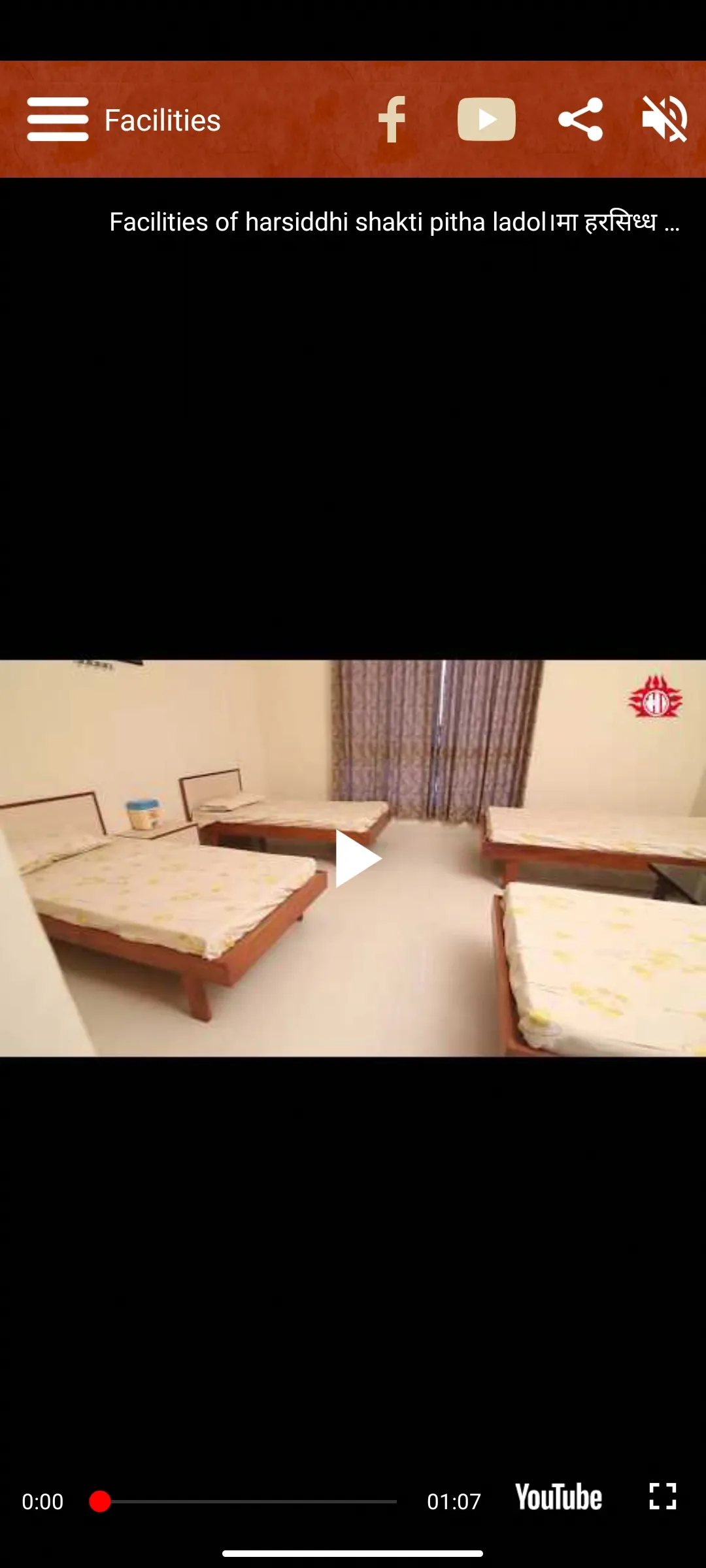Open video on YouTube via logo
706x1568 pixels.
pyautogui.click(x=558, y=1497)
